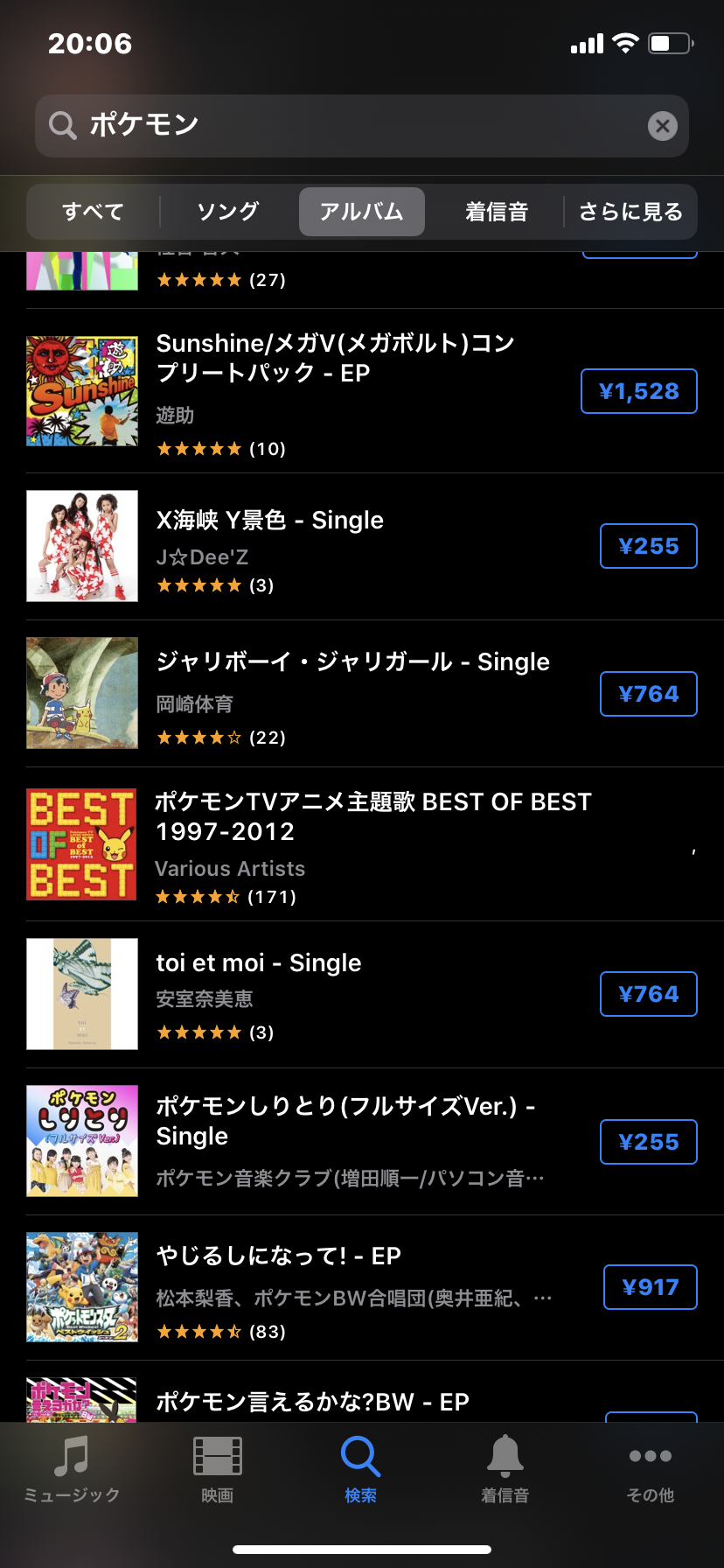Switch to the ソング filter
724x1568 pixels.
pos(227,212)
